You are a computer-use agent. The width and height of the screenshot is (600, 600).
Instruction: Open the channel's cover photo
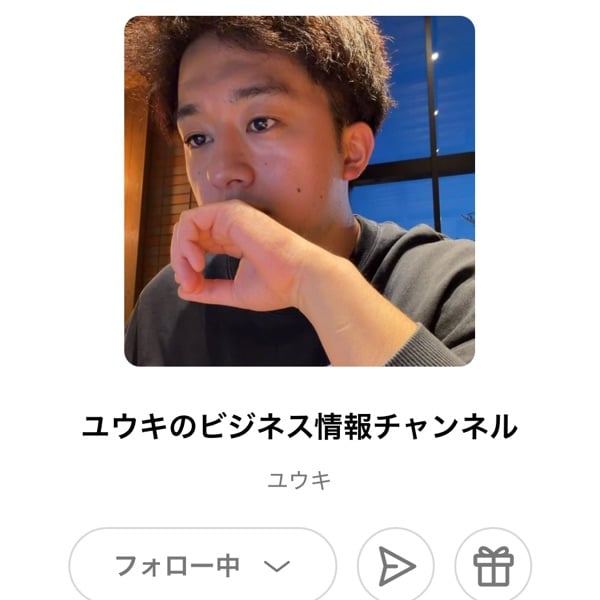pyautogui.click(x=300, y=190)
